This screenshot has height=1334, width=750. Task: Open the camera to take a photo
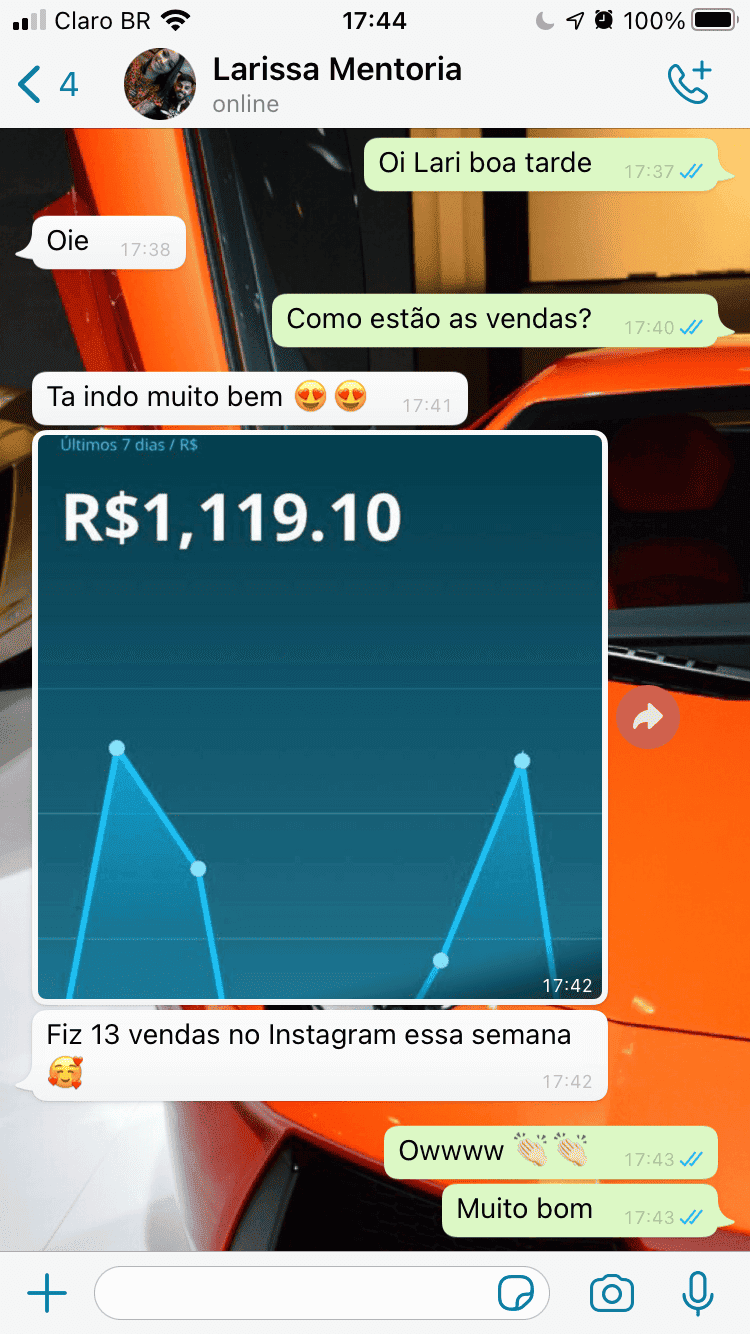click(611, 1294)
